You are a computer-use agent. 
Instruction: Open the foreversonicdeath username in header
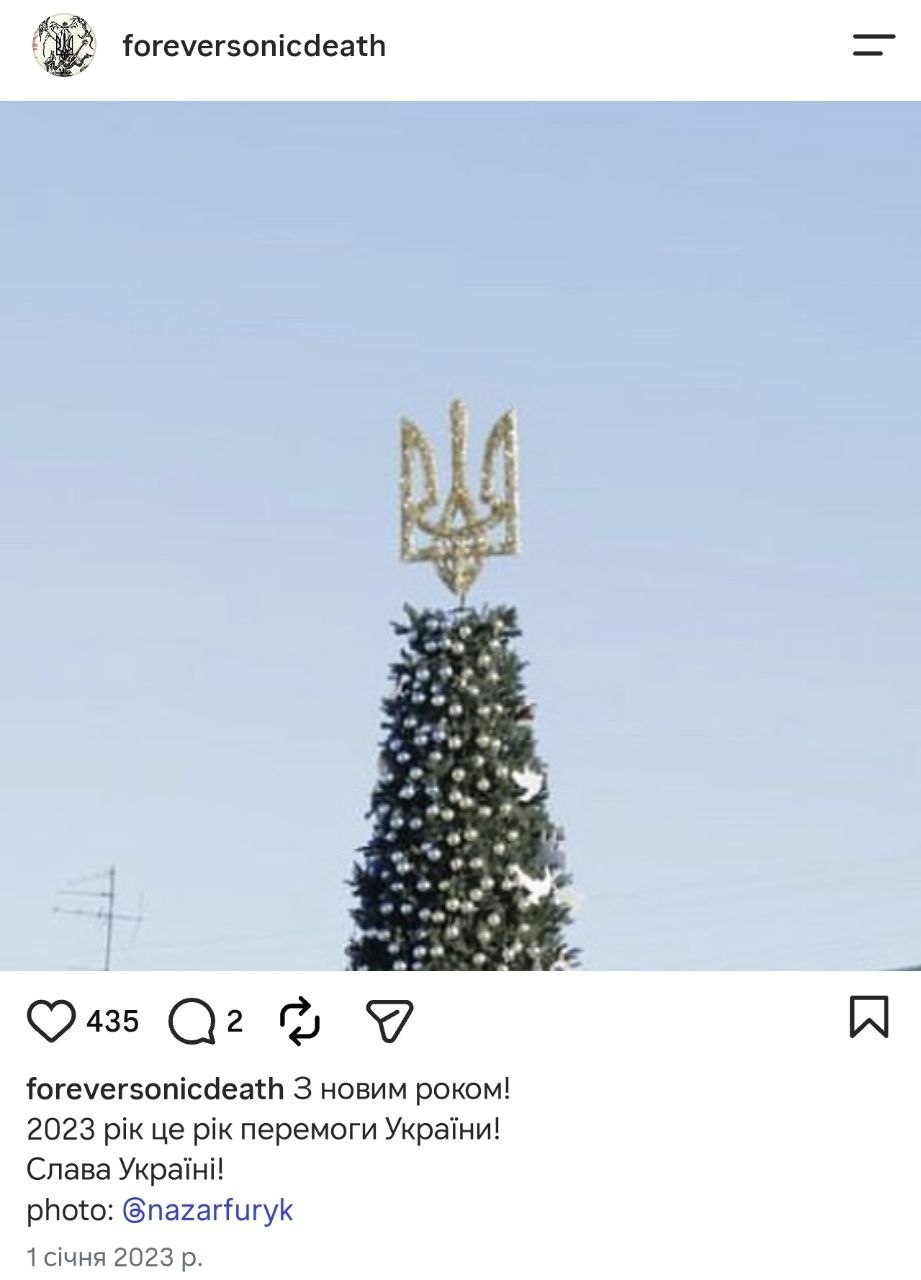coord(254,46)
